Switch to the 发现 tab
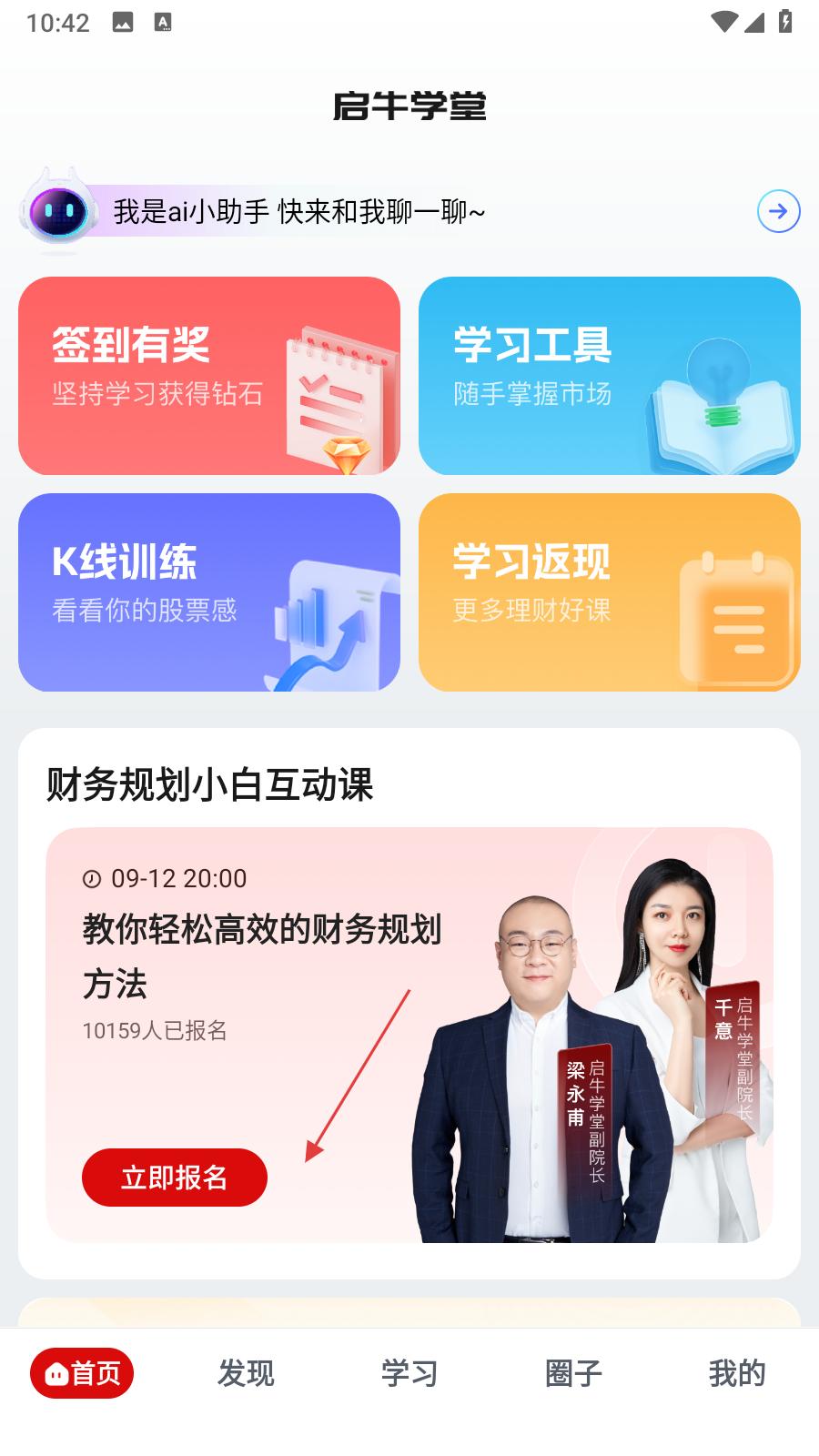 [246, 1373]
